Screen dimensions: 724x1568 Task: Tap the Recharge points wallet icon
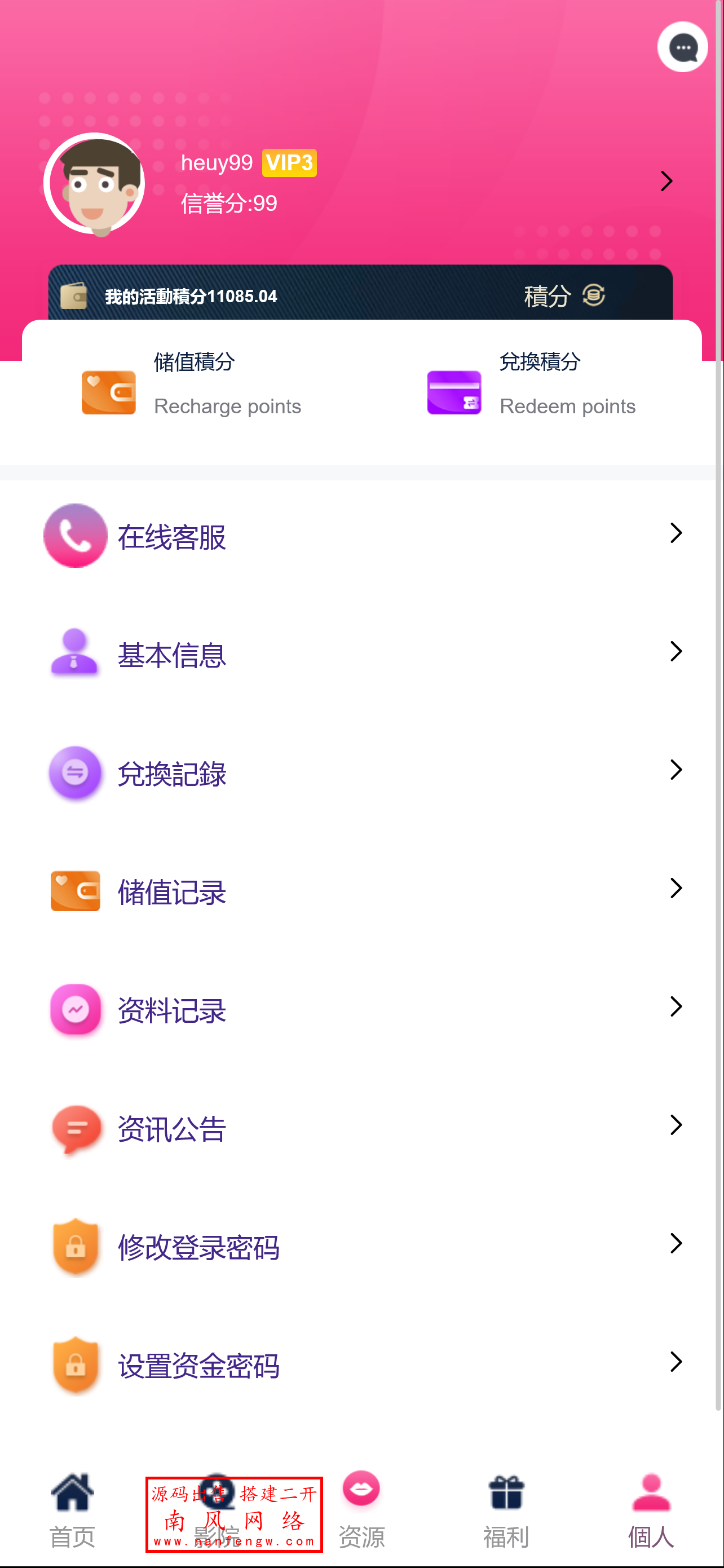(108, 392)
